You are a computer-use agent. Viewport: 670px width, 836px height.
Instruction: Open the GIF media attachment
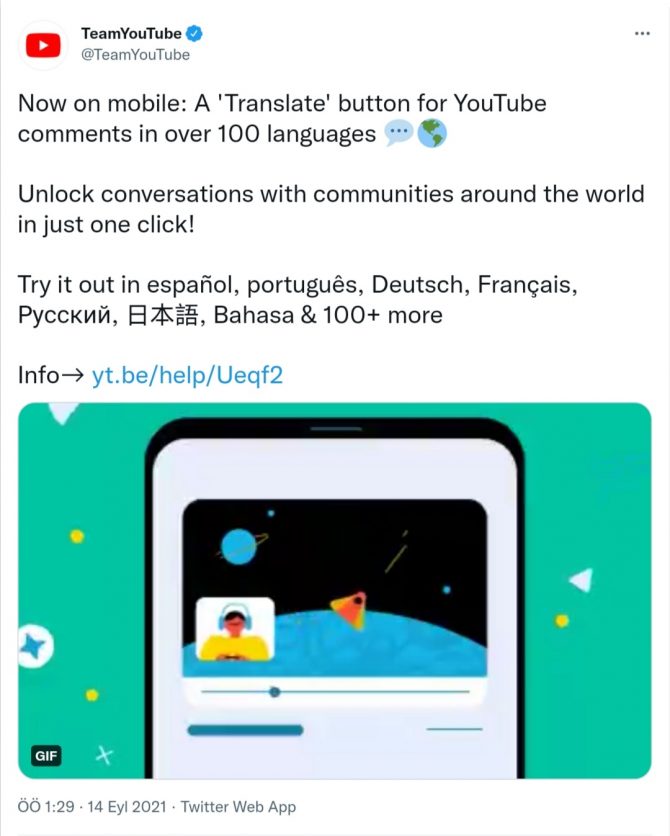(335, 590)
